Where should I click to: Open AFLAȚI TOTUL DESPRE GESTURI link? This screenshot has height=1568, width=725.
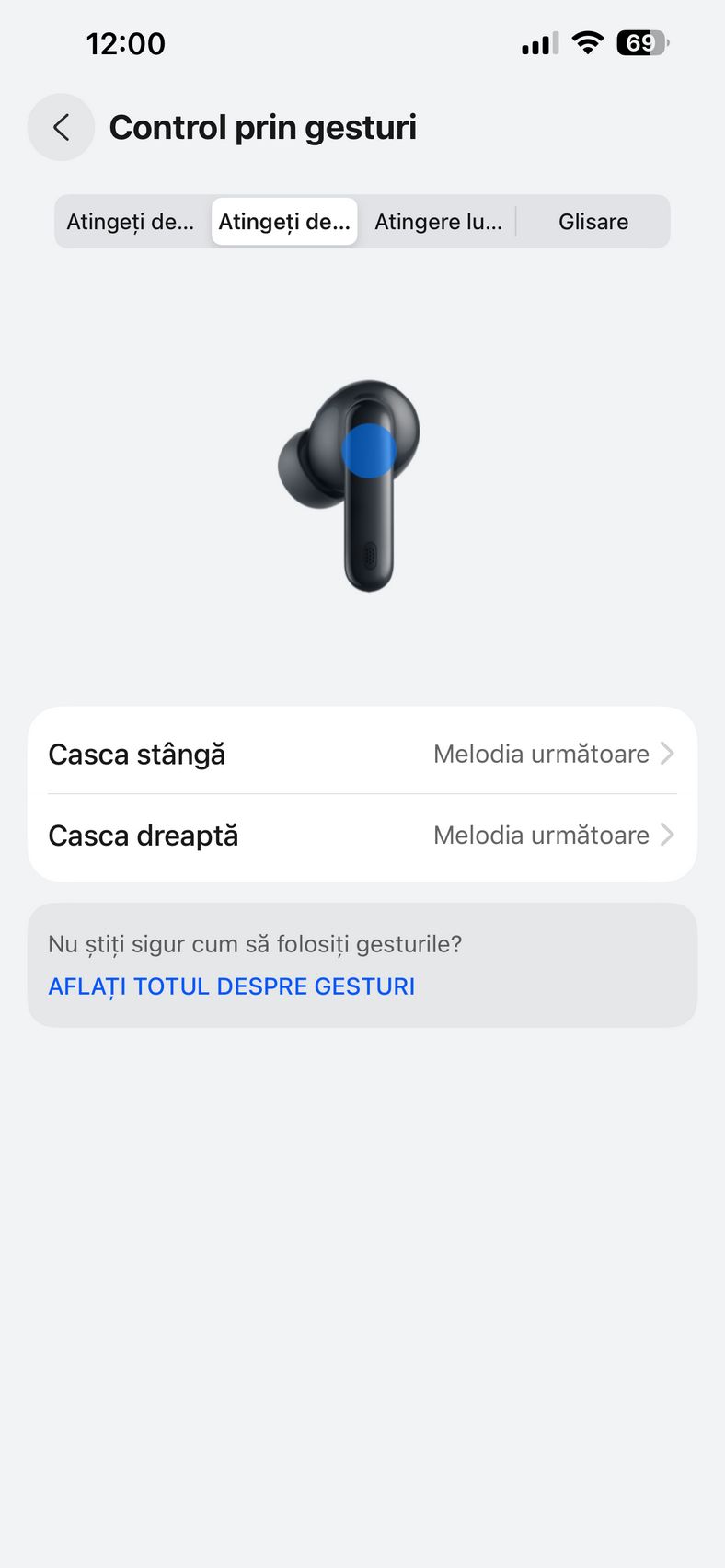[x=231, y=986]
